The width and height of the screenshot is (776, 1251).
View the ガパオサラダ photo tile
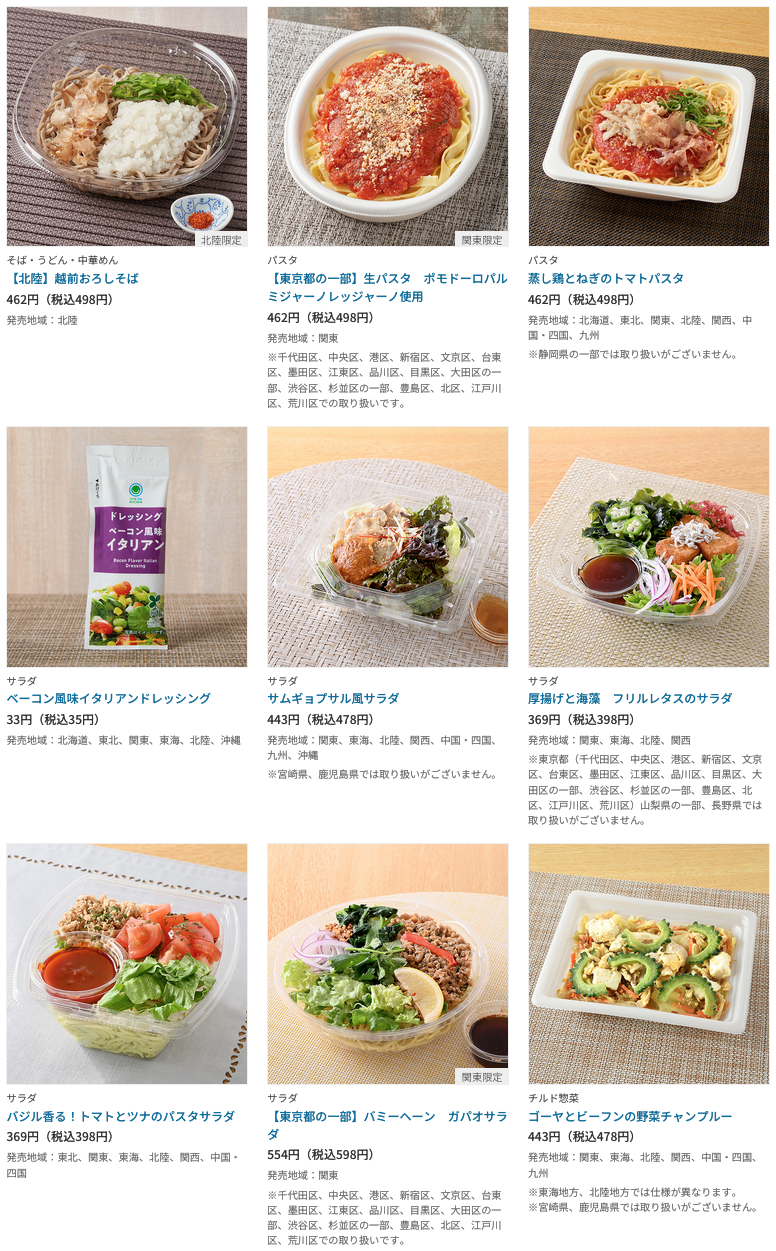[x=387, y=964]
